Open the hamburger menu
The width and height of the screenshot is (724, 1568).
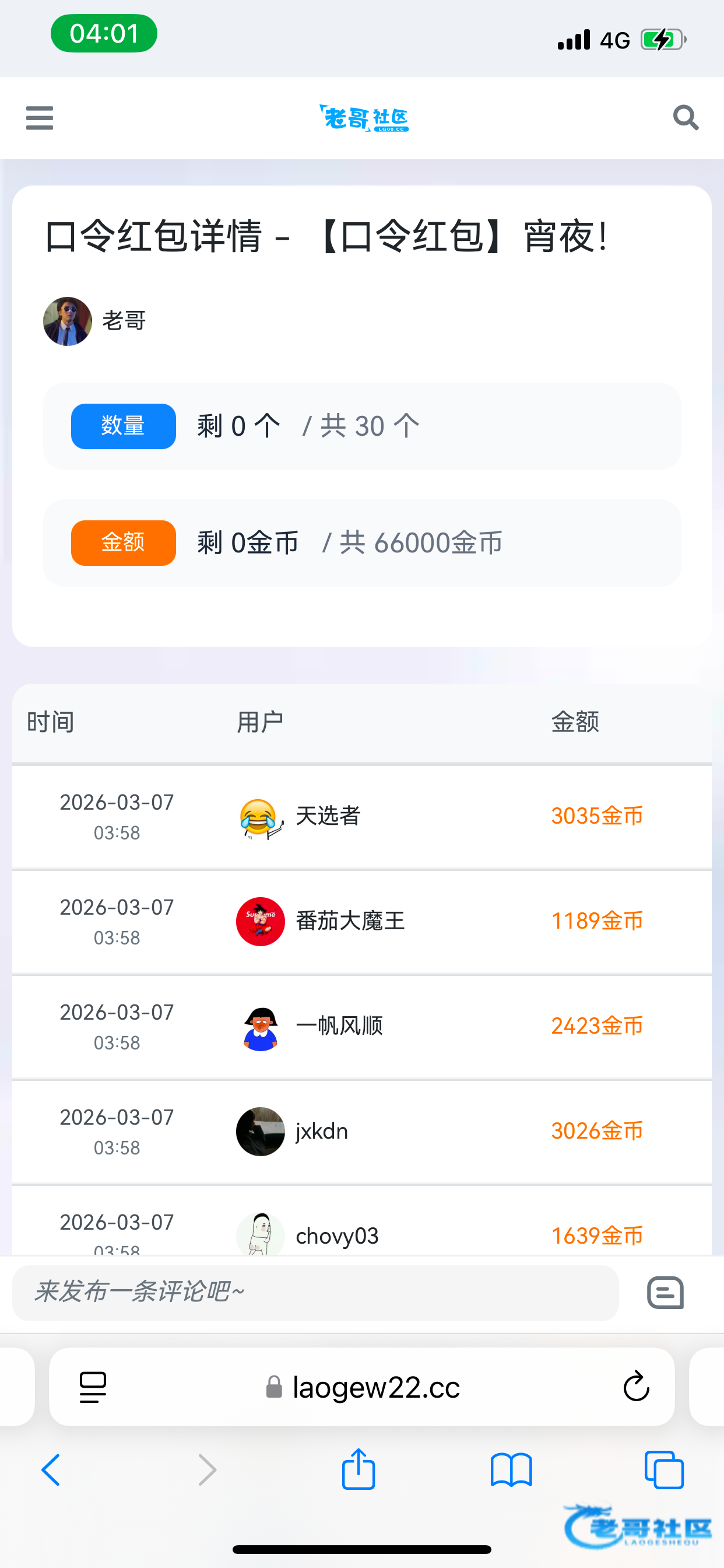point(40,118)
